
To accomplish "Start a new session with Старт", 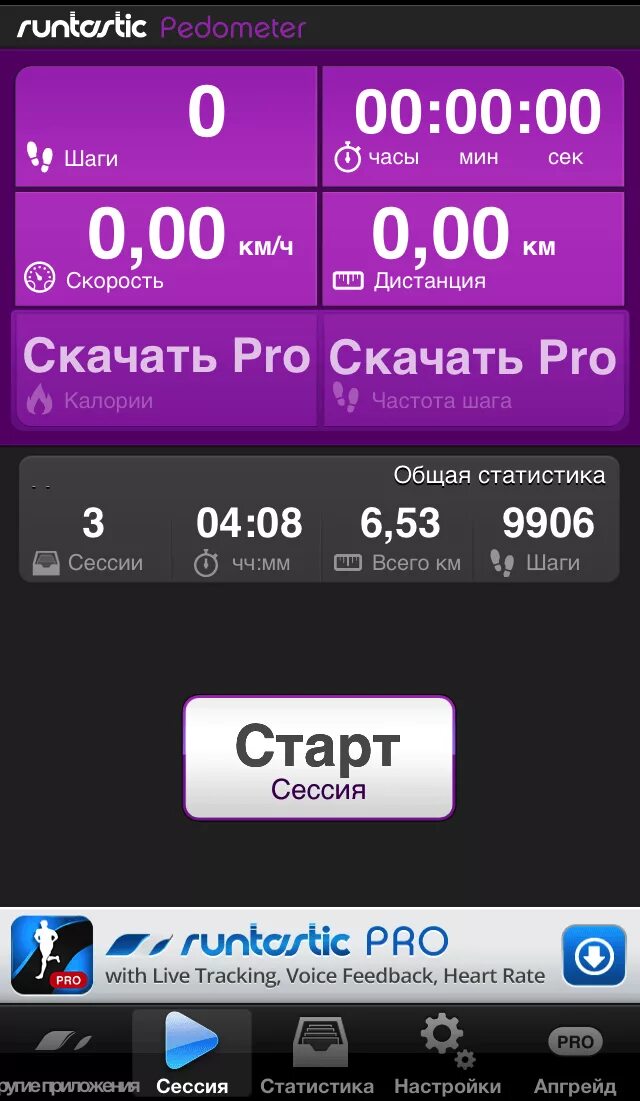I will pos(318,758).
